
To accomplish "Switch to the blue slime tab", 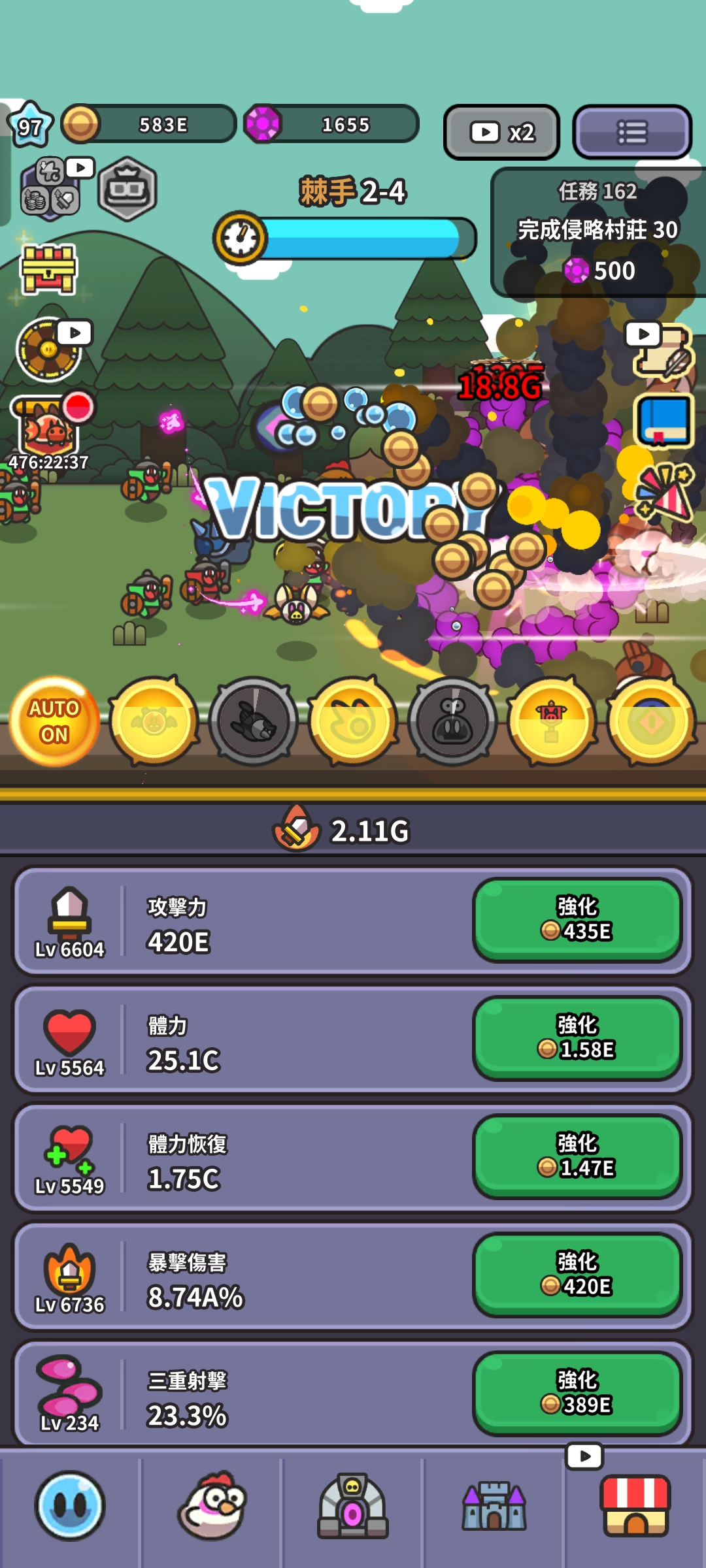I will (x=70, y=1506).
